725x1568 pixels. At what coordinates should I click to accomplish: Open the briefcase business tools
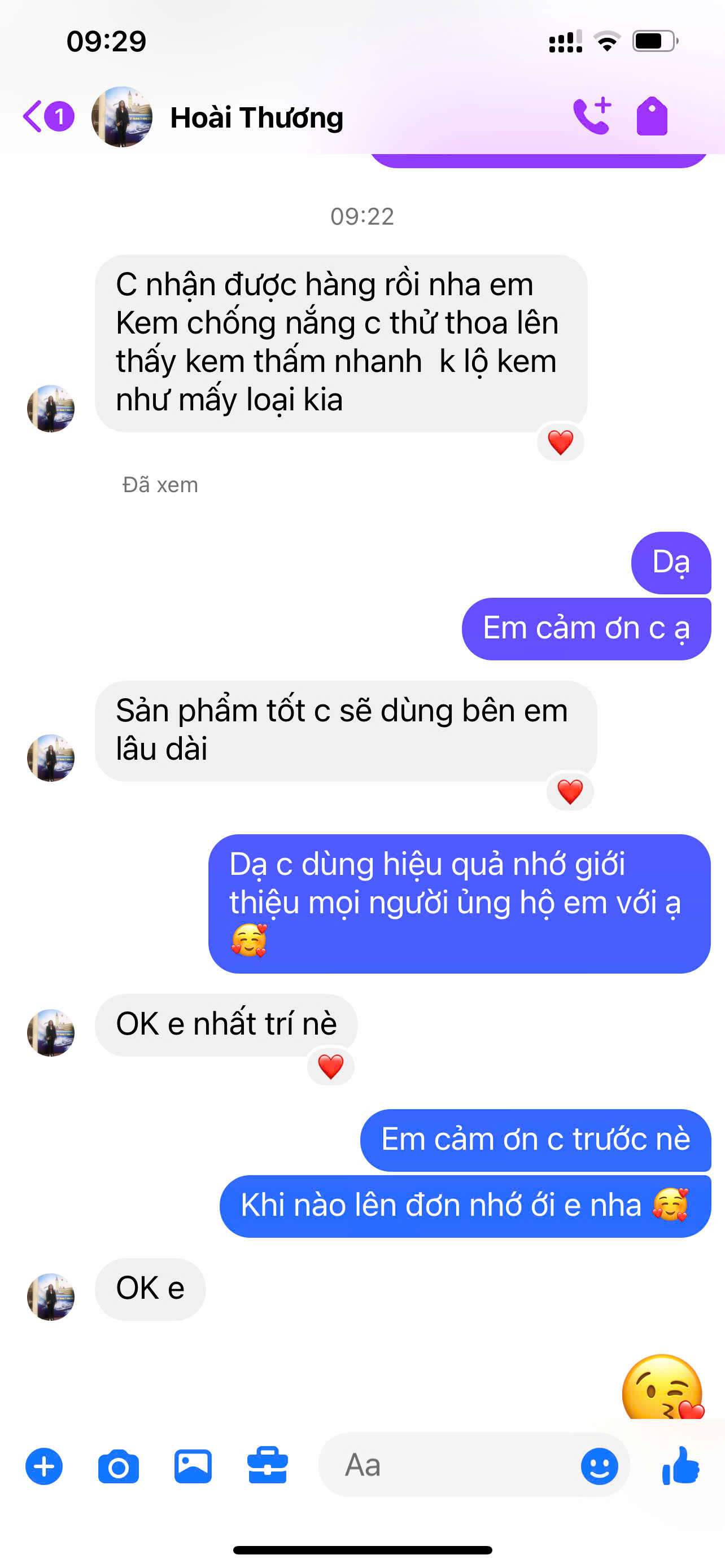pyautogui.click(x=267, y=1465)
